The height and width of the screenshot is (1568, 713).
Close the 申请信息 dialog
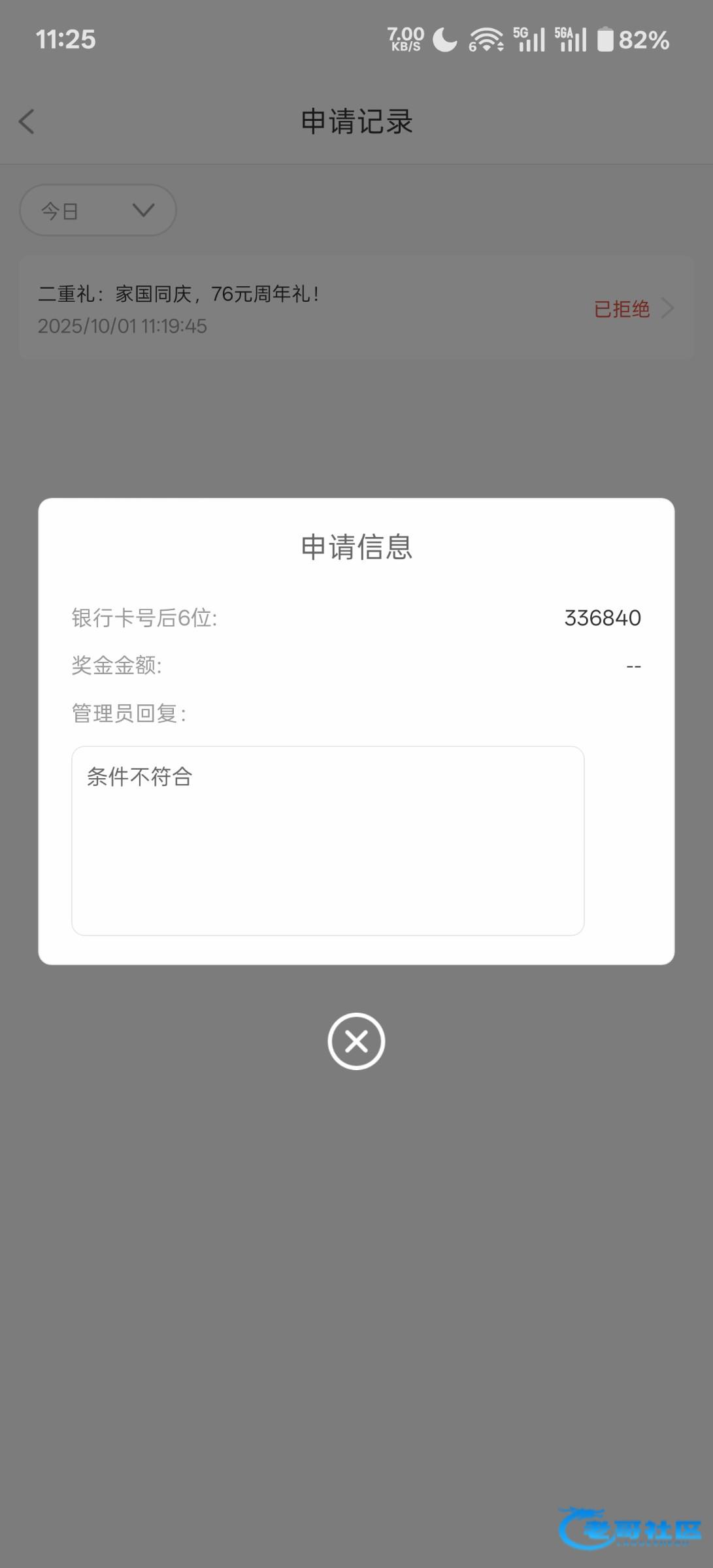356,1041
